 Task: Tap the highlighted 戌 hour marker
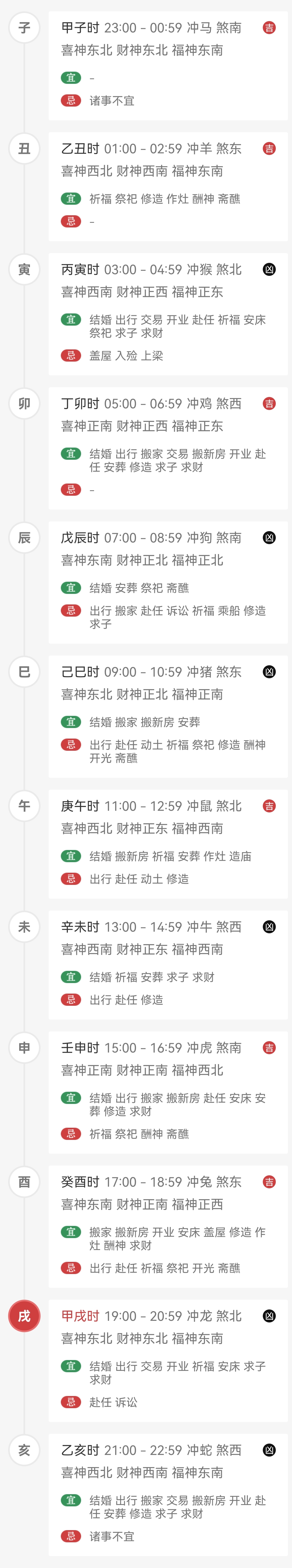click(24, 1316)
